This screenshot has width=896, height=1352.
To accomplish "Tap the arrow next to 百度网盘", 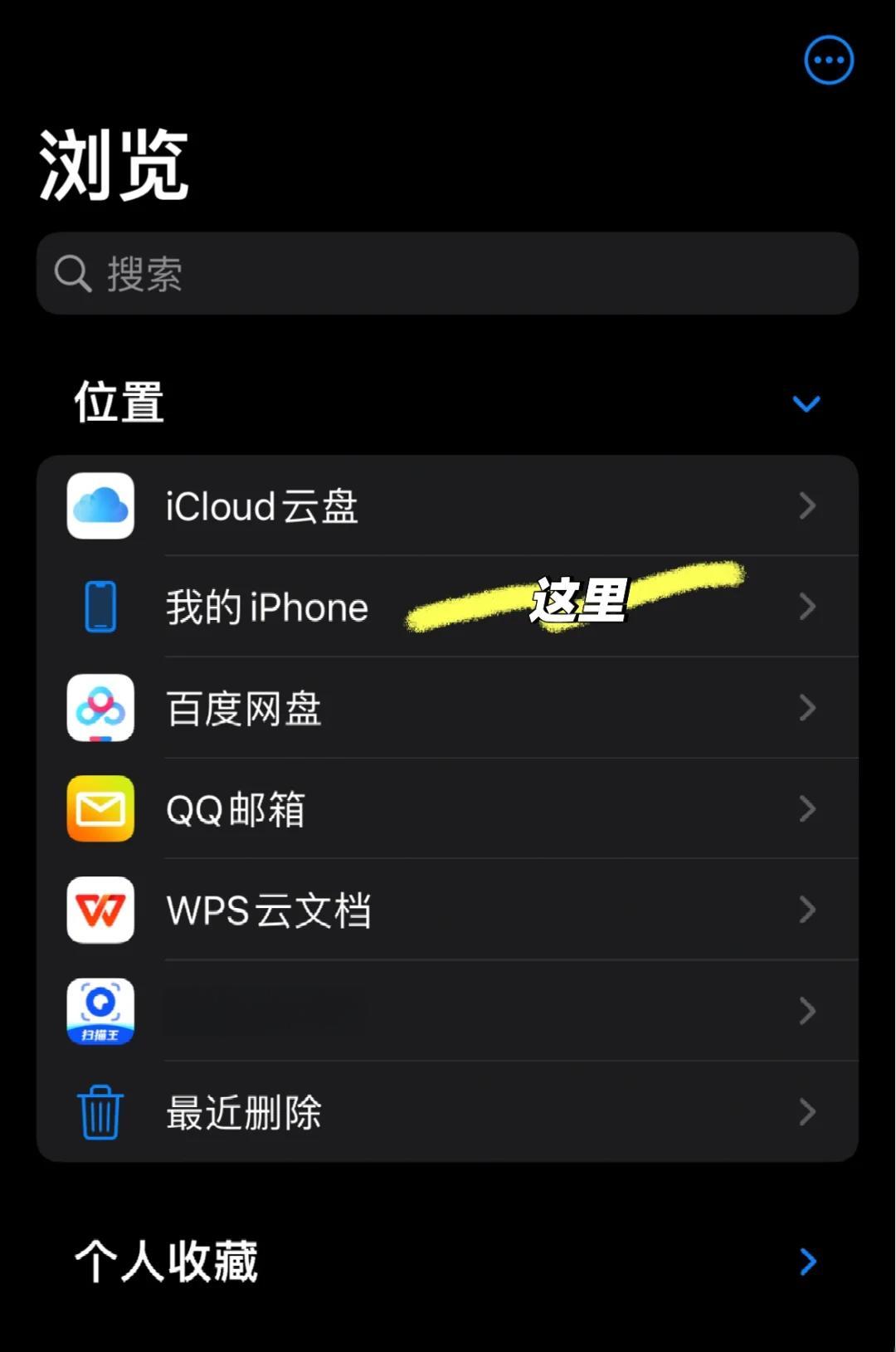I will tap(806, 709).
